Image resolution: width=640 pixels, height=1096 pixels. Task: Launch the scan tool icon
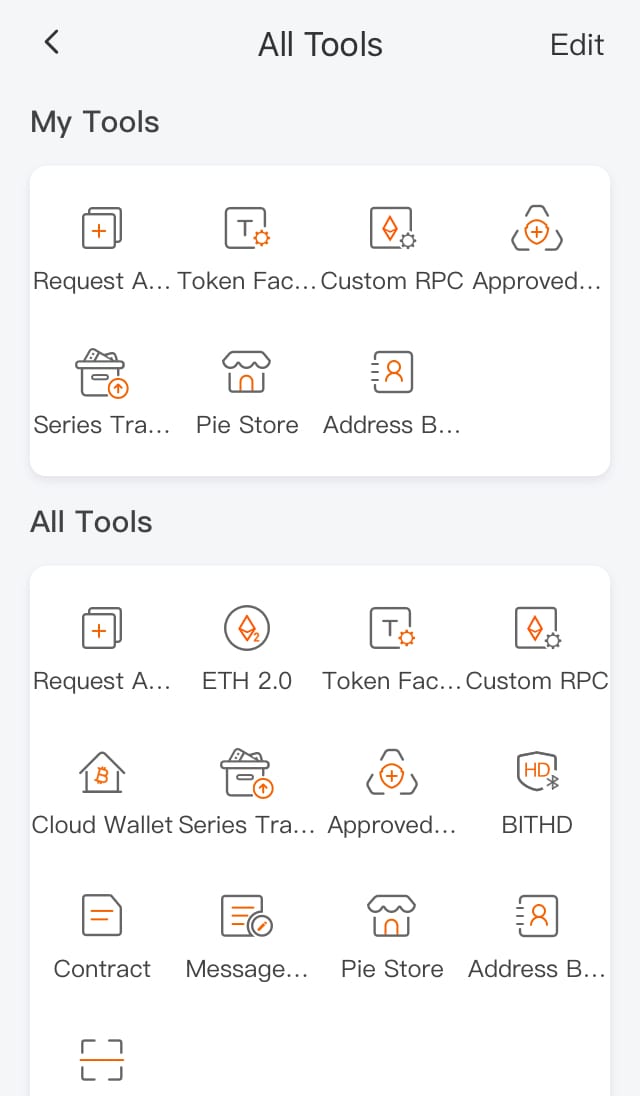pos(102,1060)
